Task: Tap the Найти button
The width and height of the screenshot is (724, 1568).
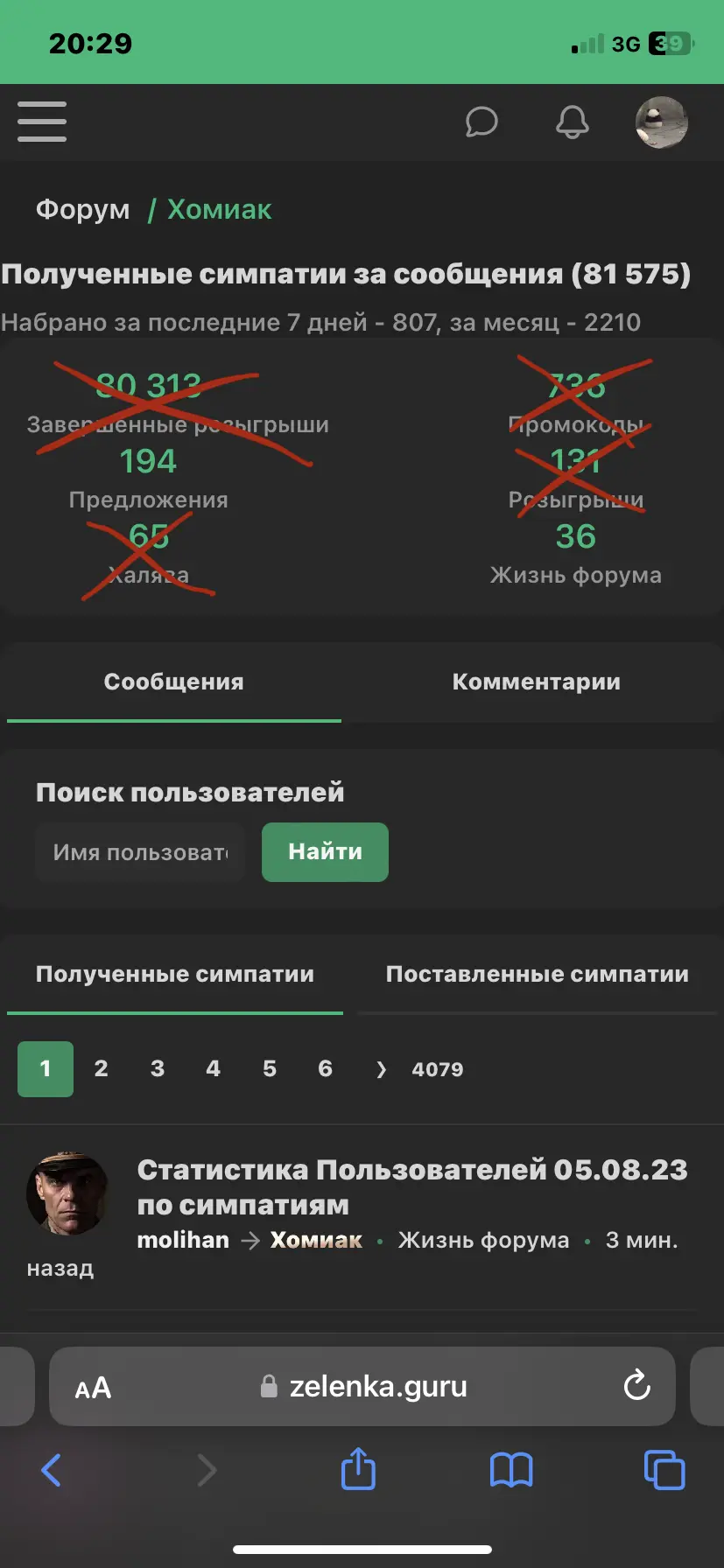Action: (325, 852)
